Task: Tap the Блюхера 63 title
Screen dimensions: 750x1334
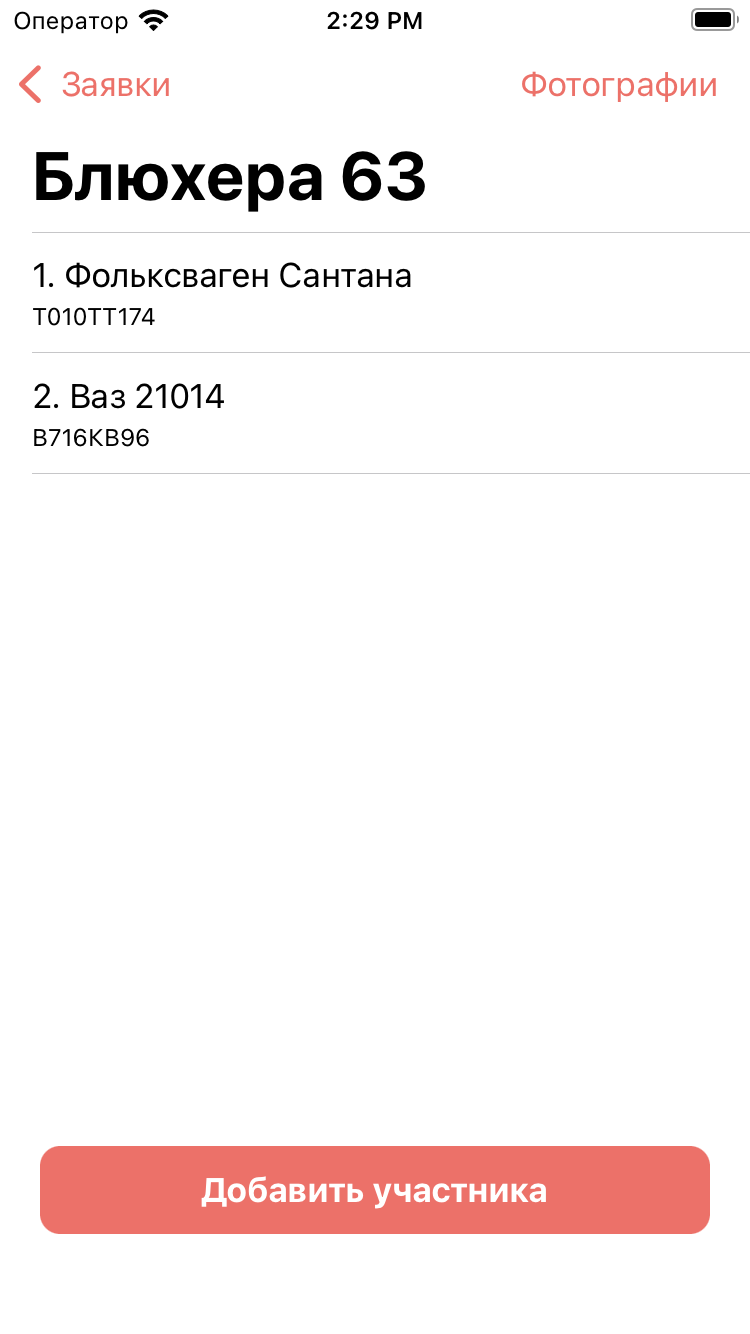Action: point(229,176)
